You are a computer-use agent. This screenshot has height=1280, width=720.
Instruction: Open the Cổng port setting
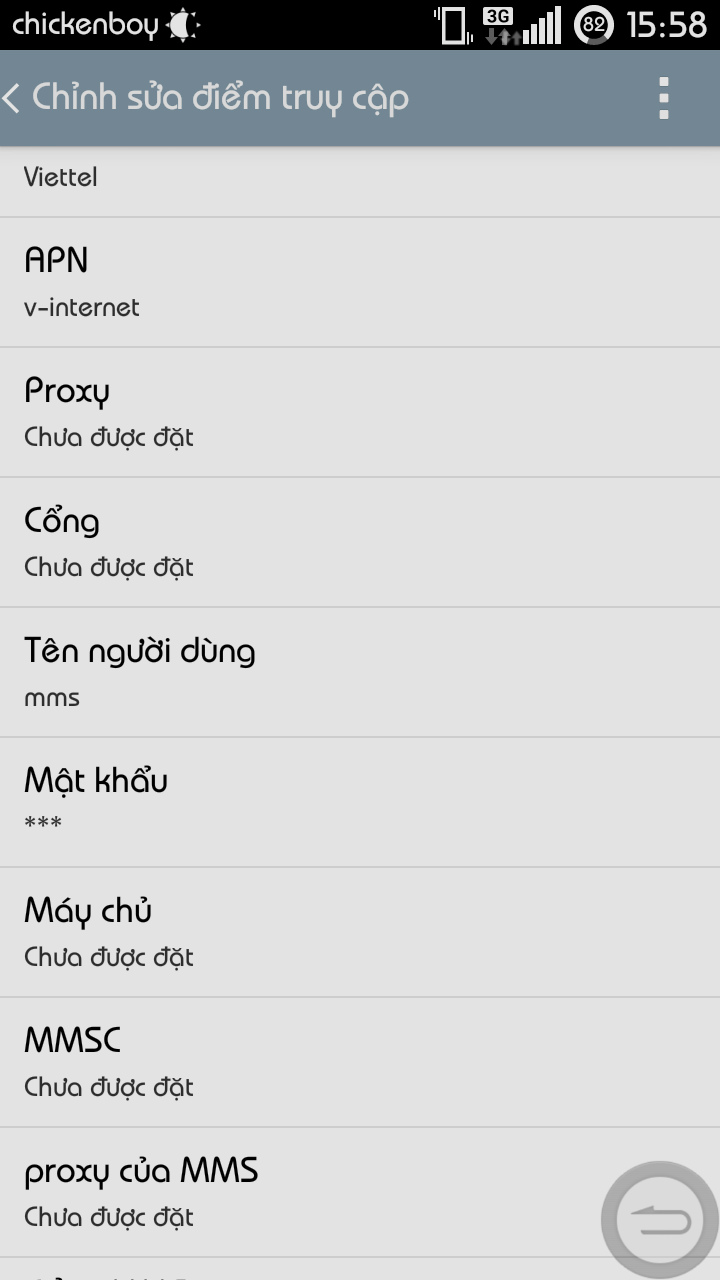(x=360, y=542)
